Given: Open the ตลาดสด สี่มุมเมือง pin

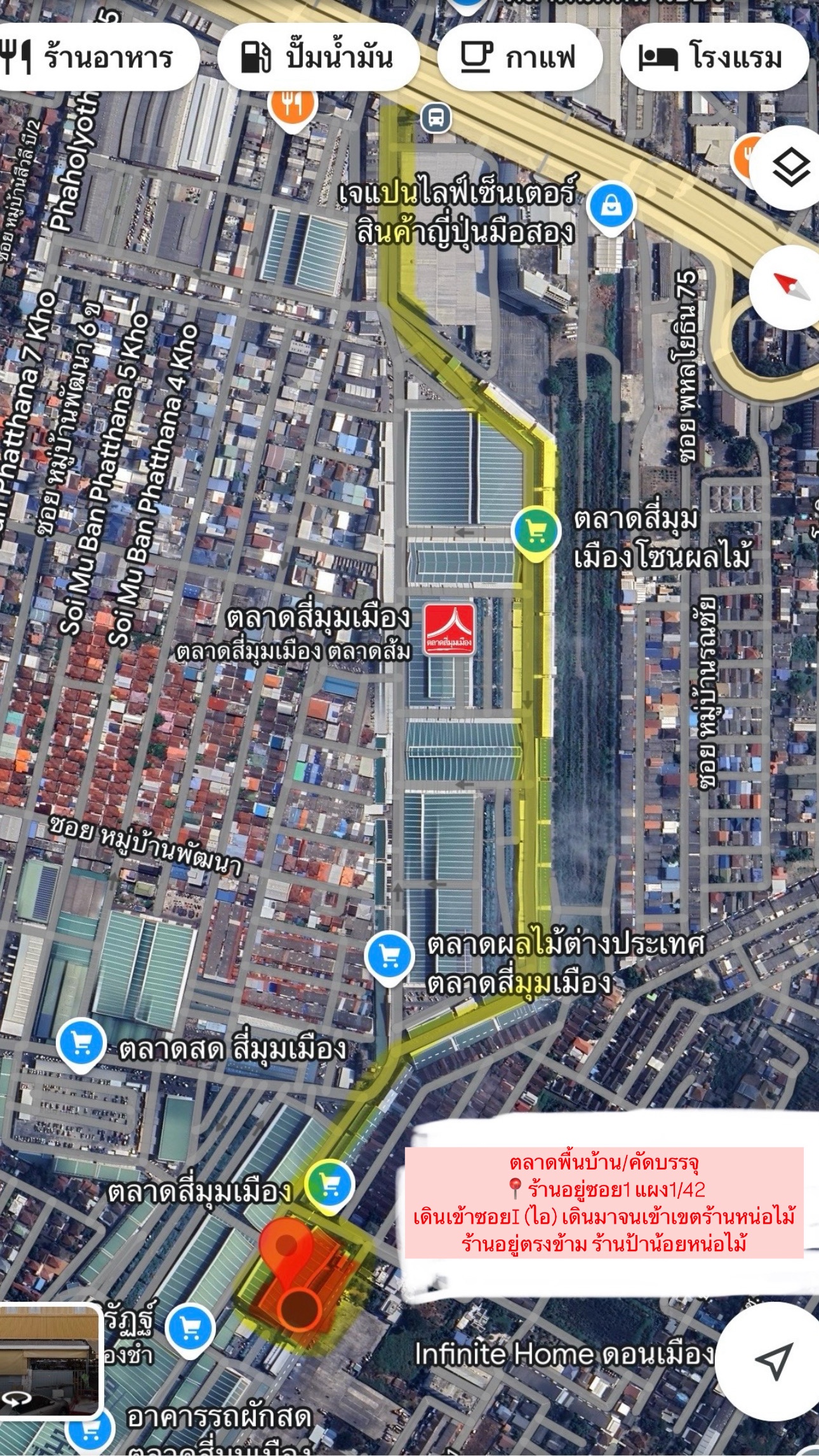Looking at the screenshot, I should [x=81, y=1045].
